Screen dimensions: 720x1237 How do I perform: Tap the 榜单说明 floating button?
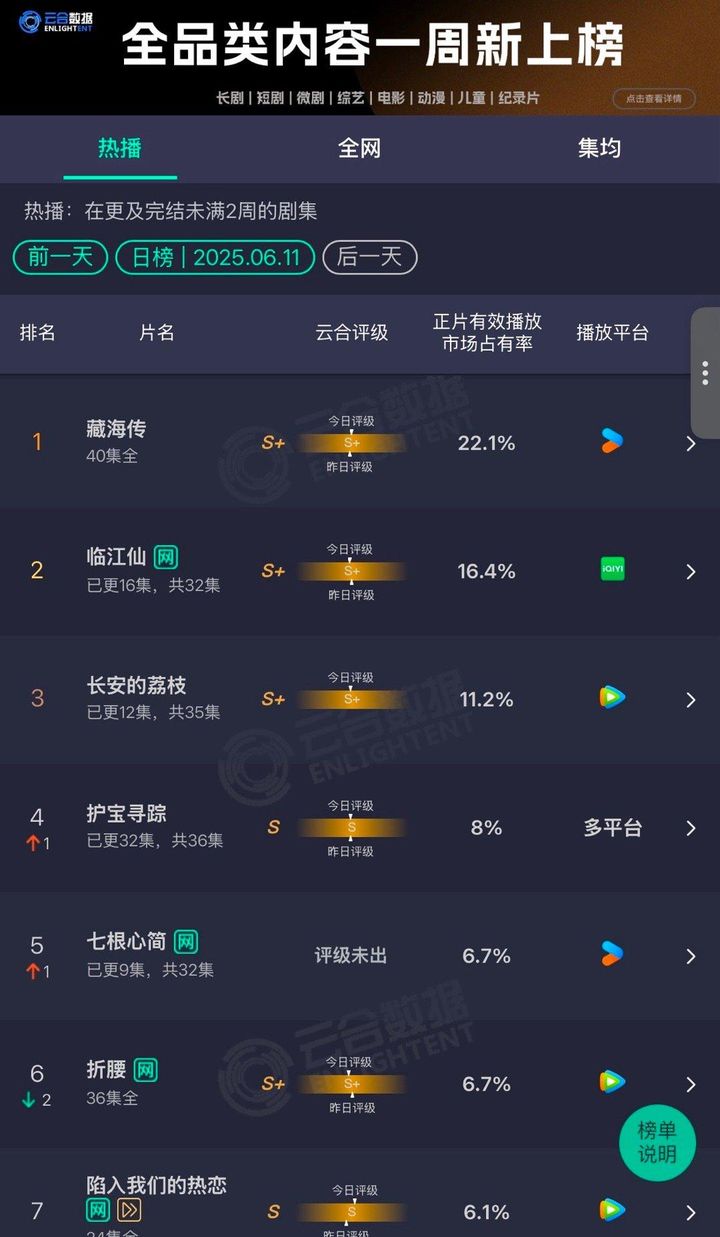[x=657, y=1142]
